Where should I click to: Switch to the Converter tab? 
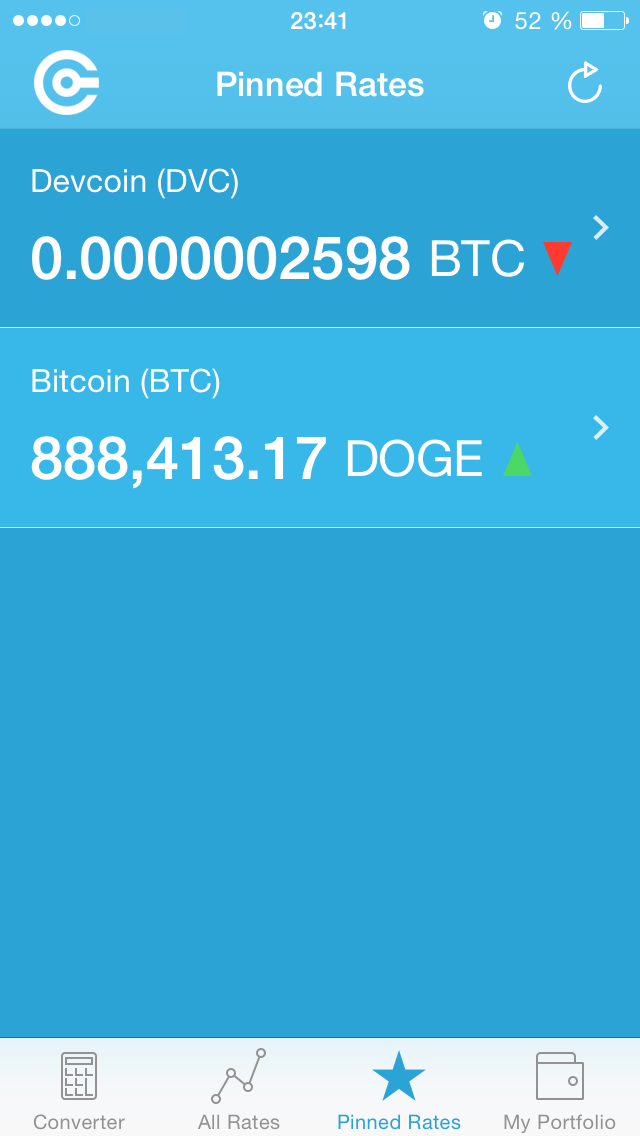tap(79, 1090)
